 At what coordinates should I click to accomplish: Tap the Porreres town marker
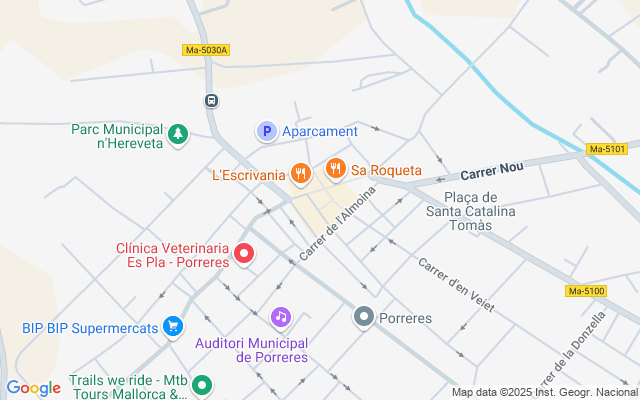tap(364, 318)
